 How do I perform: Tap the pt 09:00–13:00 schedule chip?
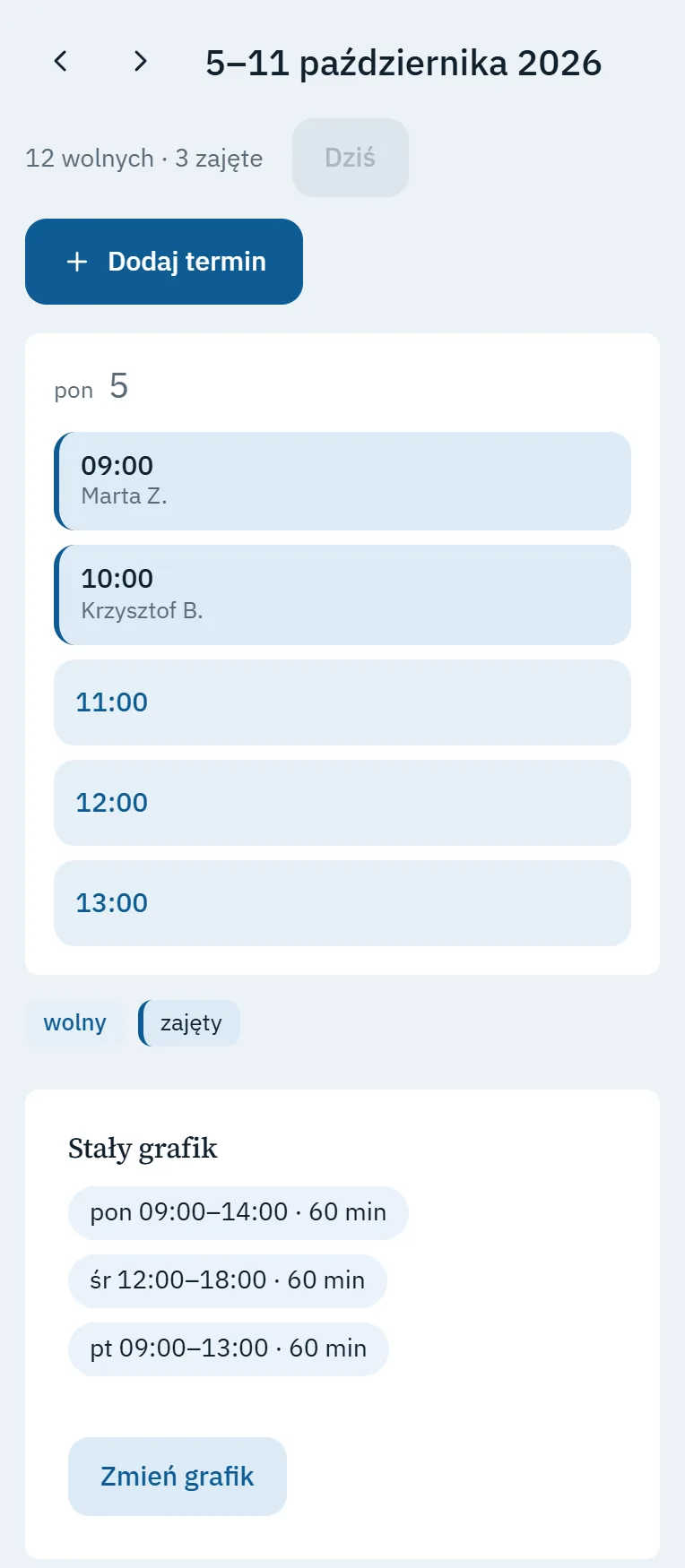[229, 1349]
